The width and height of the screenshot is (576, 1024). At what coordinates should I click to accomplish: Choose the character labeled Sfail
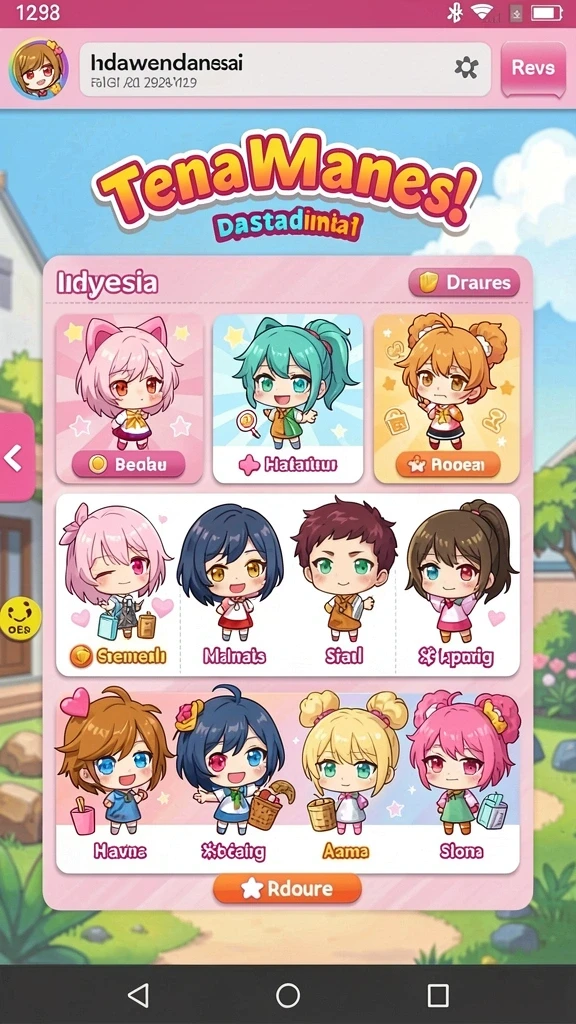coord(344,584)
